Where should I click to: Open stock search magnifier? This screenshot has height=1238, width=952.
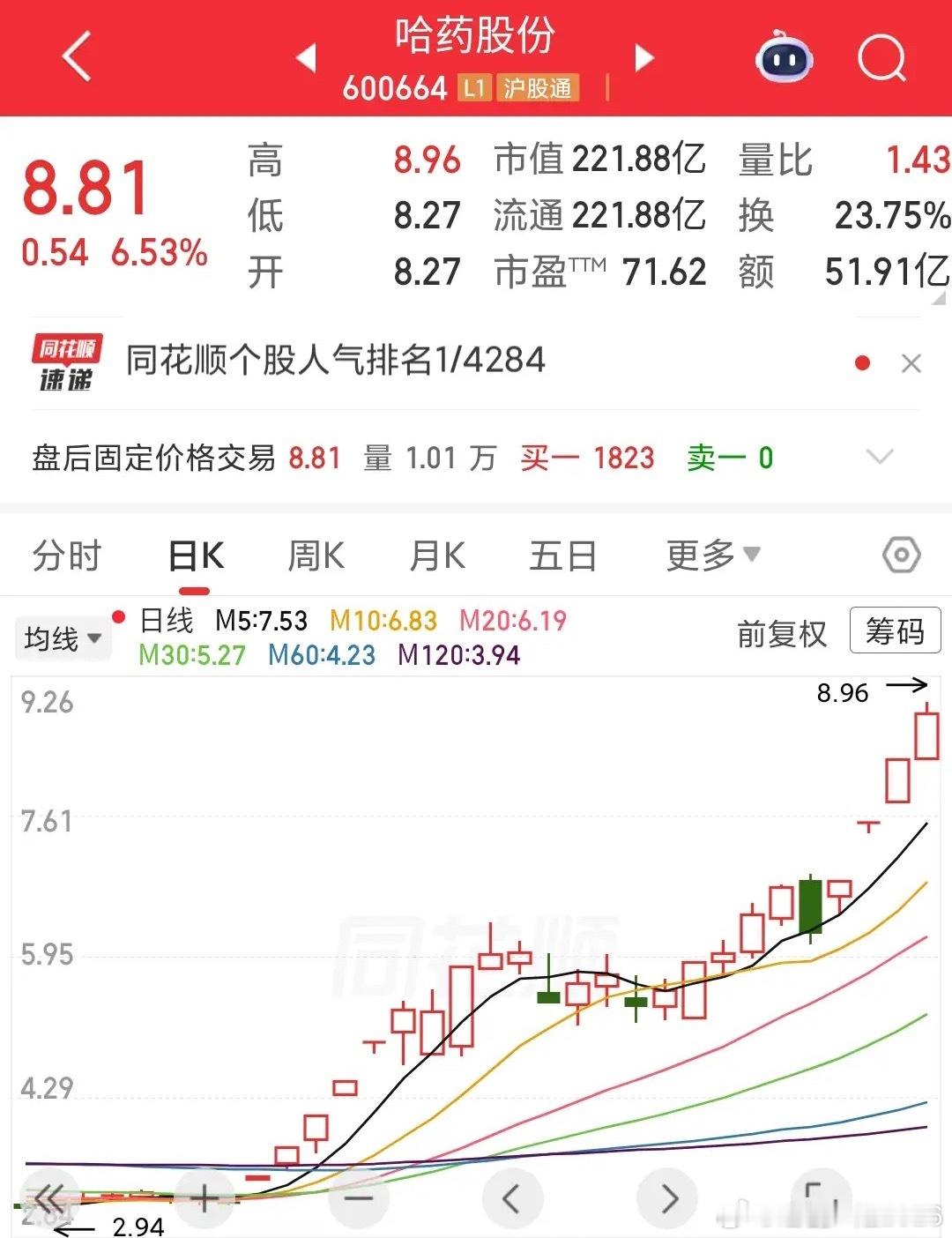(x=881, y=59)
